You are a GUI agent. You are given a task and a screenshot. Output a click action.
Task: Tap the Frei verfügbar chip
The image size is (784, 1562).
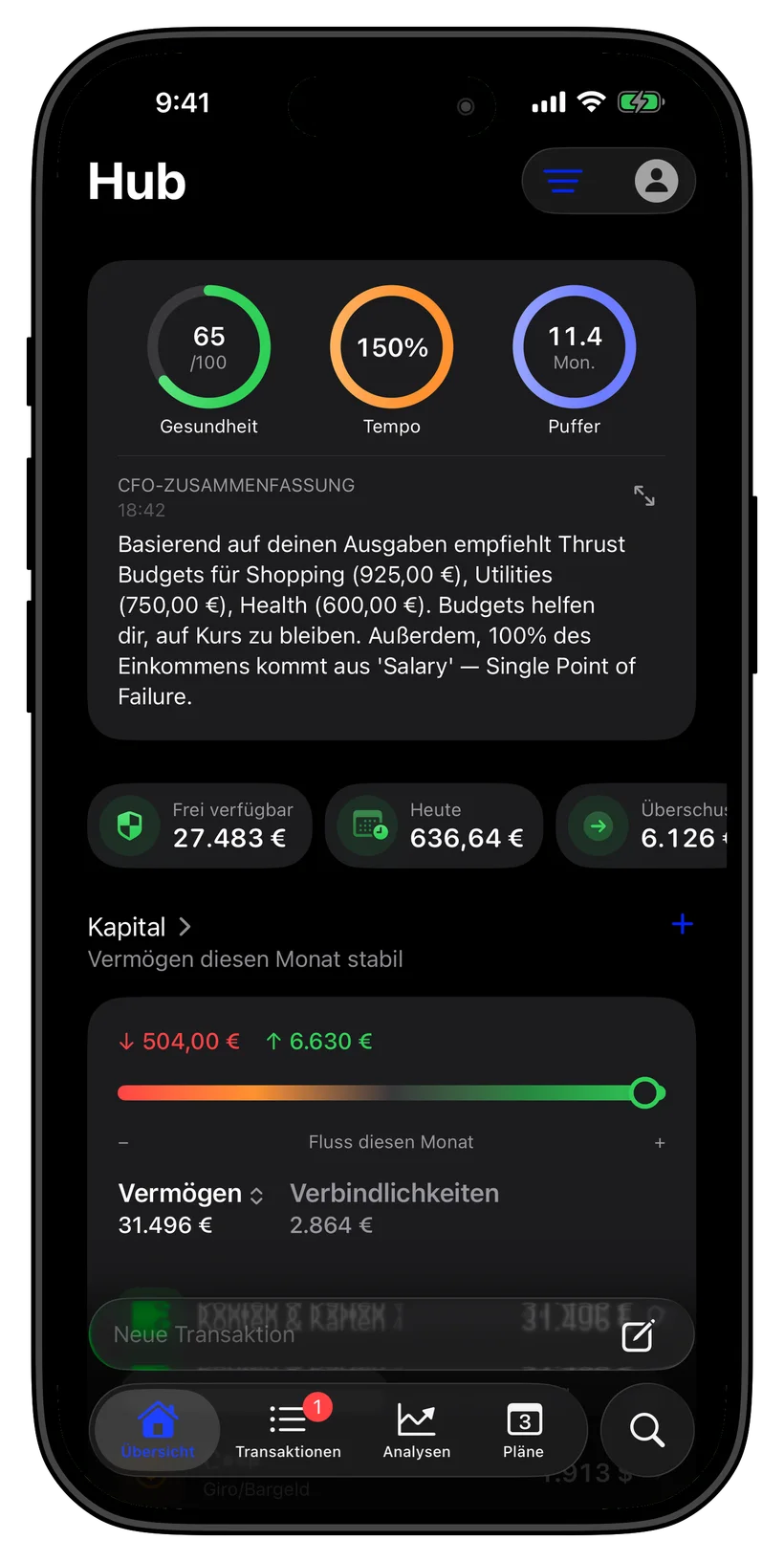point(200,825)
